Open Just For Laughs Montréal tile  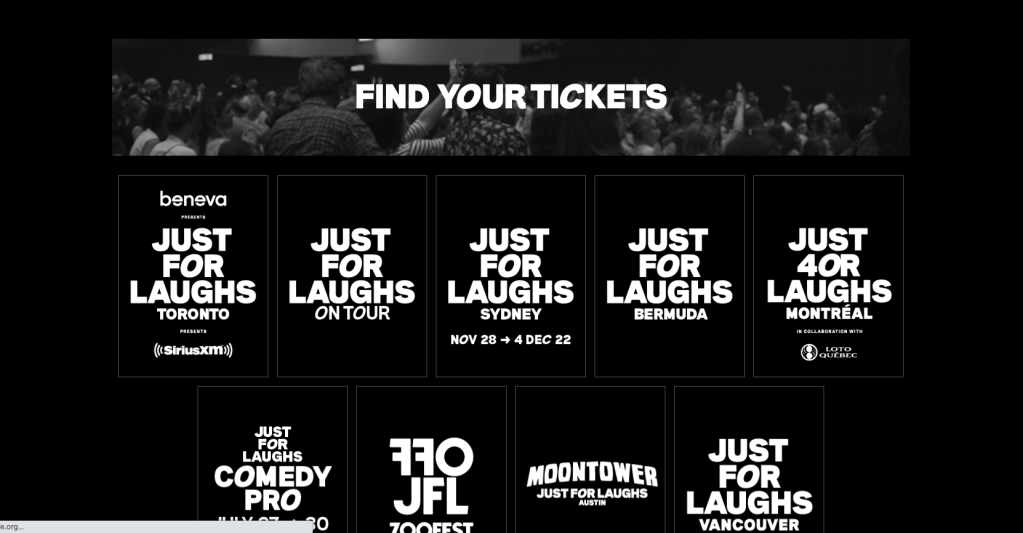click(828, 276)
